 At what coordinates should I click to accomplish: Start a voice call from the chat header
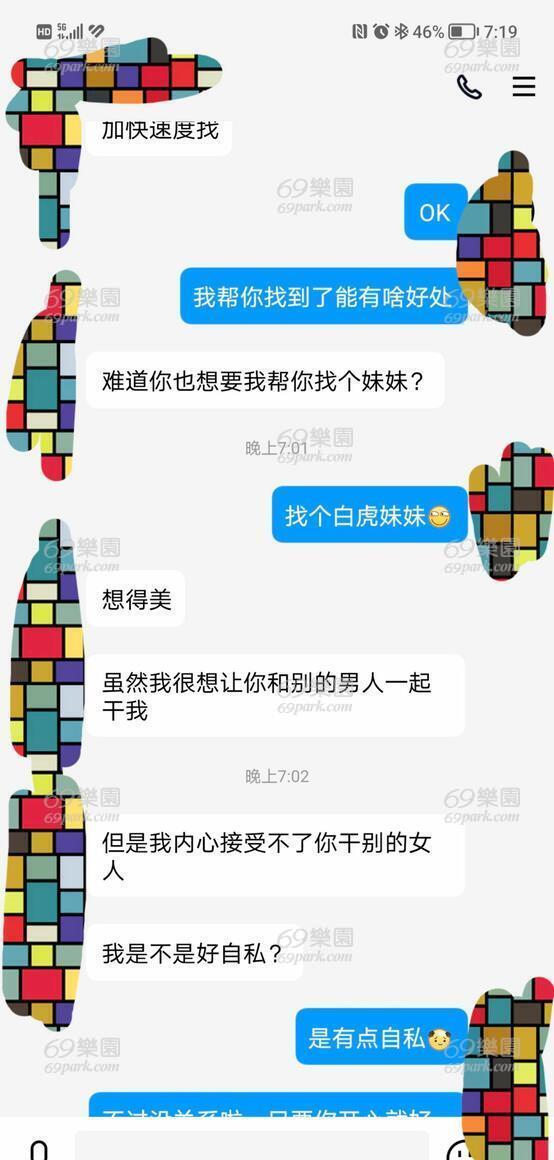(x=469, y=87)
